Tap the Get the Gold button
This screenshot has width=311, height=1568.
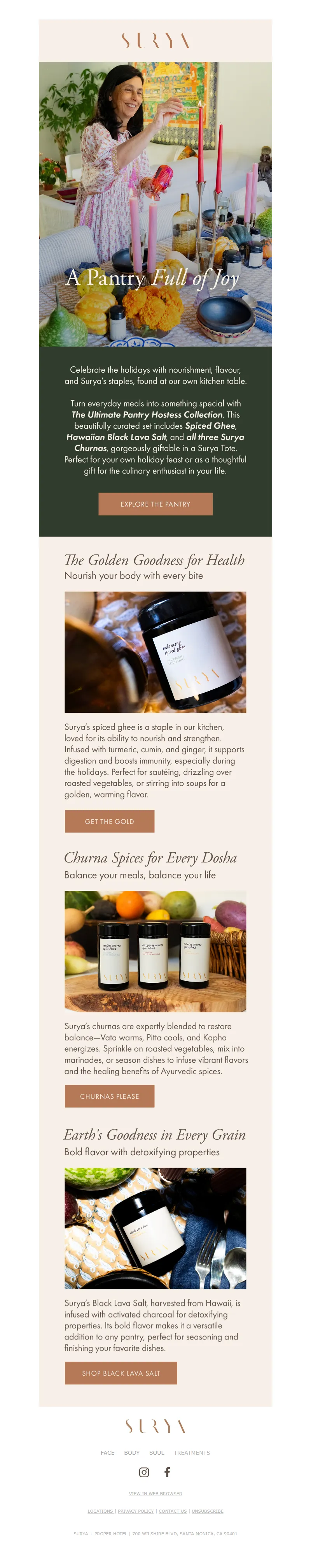(109, 821)
